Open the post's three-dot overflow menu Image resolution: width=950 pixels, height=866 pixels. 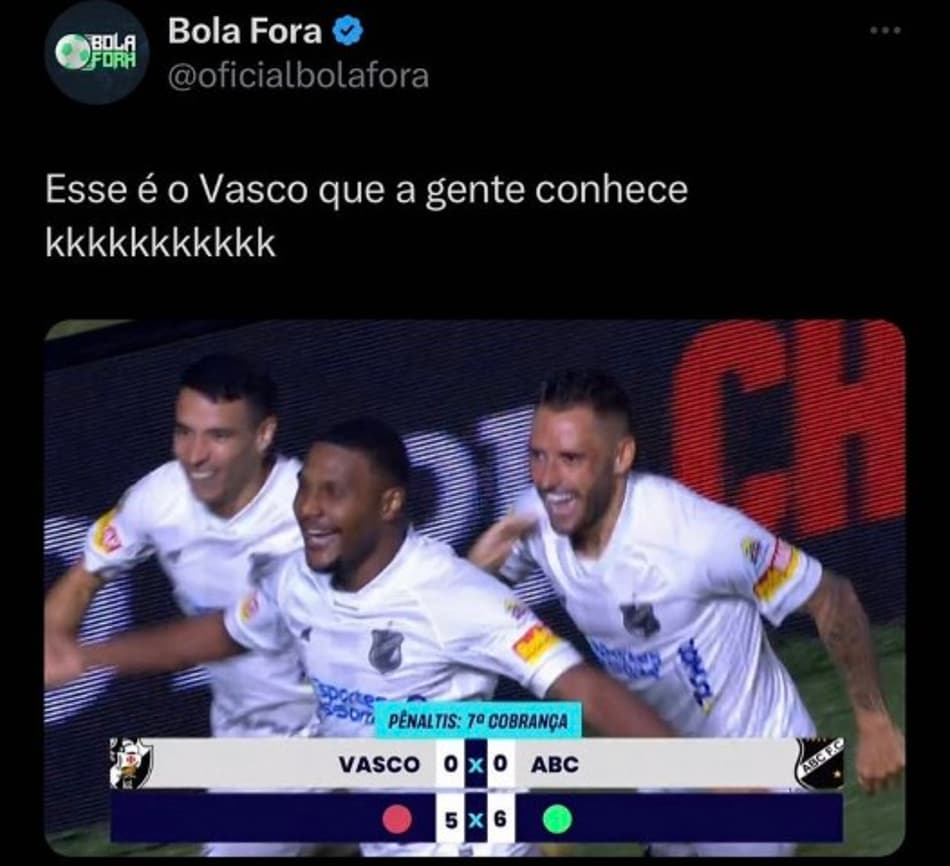(885, 31)
